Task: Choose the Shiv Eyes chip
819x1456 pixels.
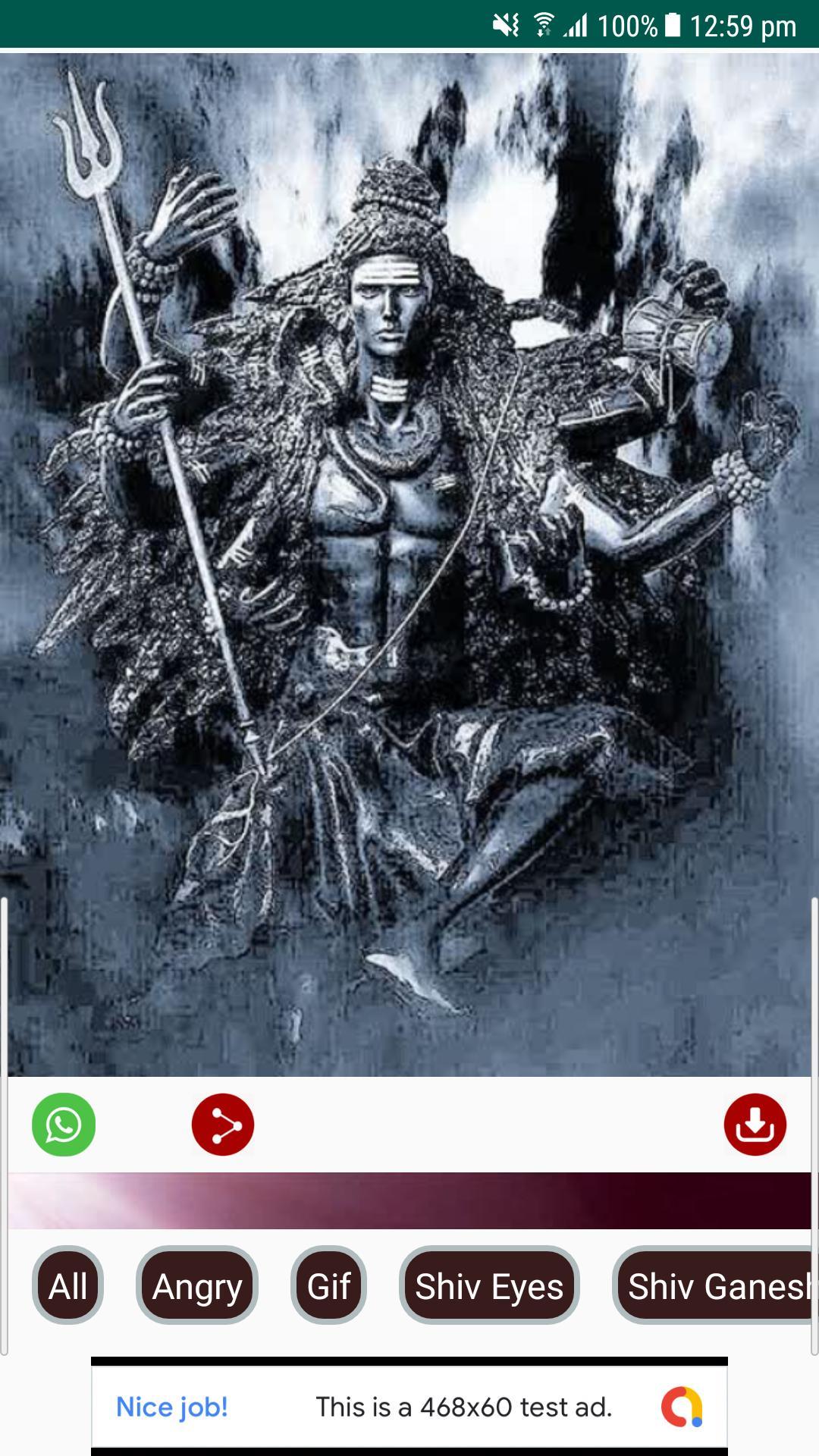Action: [x=489, y=1286]
